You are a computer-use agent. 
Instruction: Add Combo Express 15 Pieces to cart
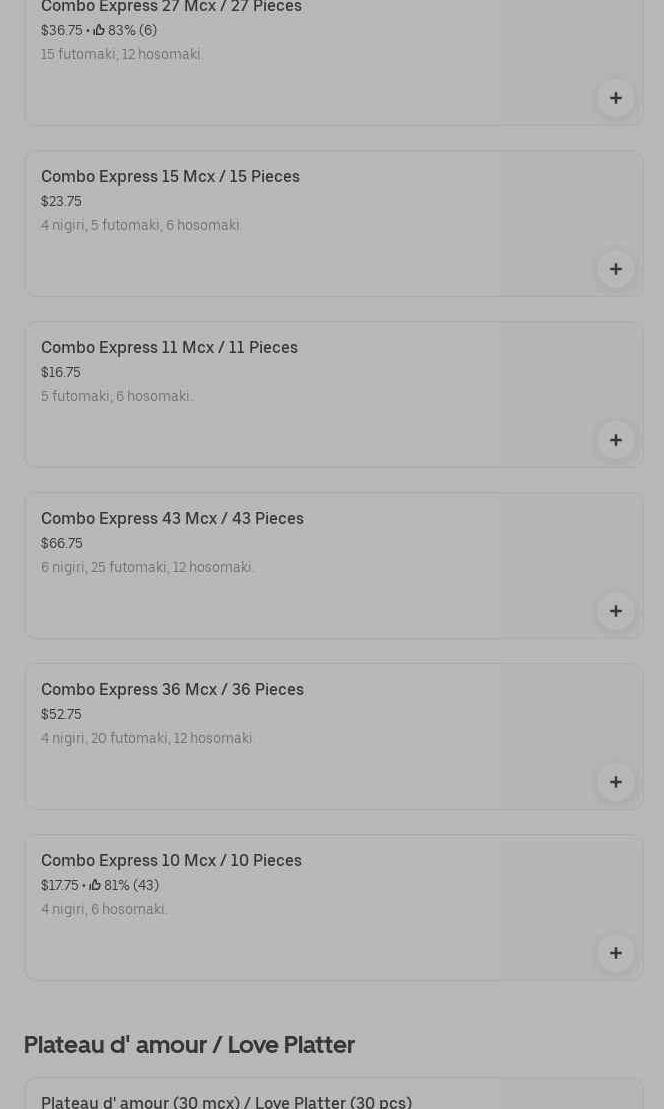coord(615,269)
